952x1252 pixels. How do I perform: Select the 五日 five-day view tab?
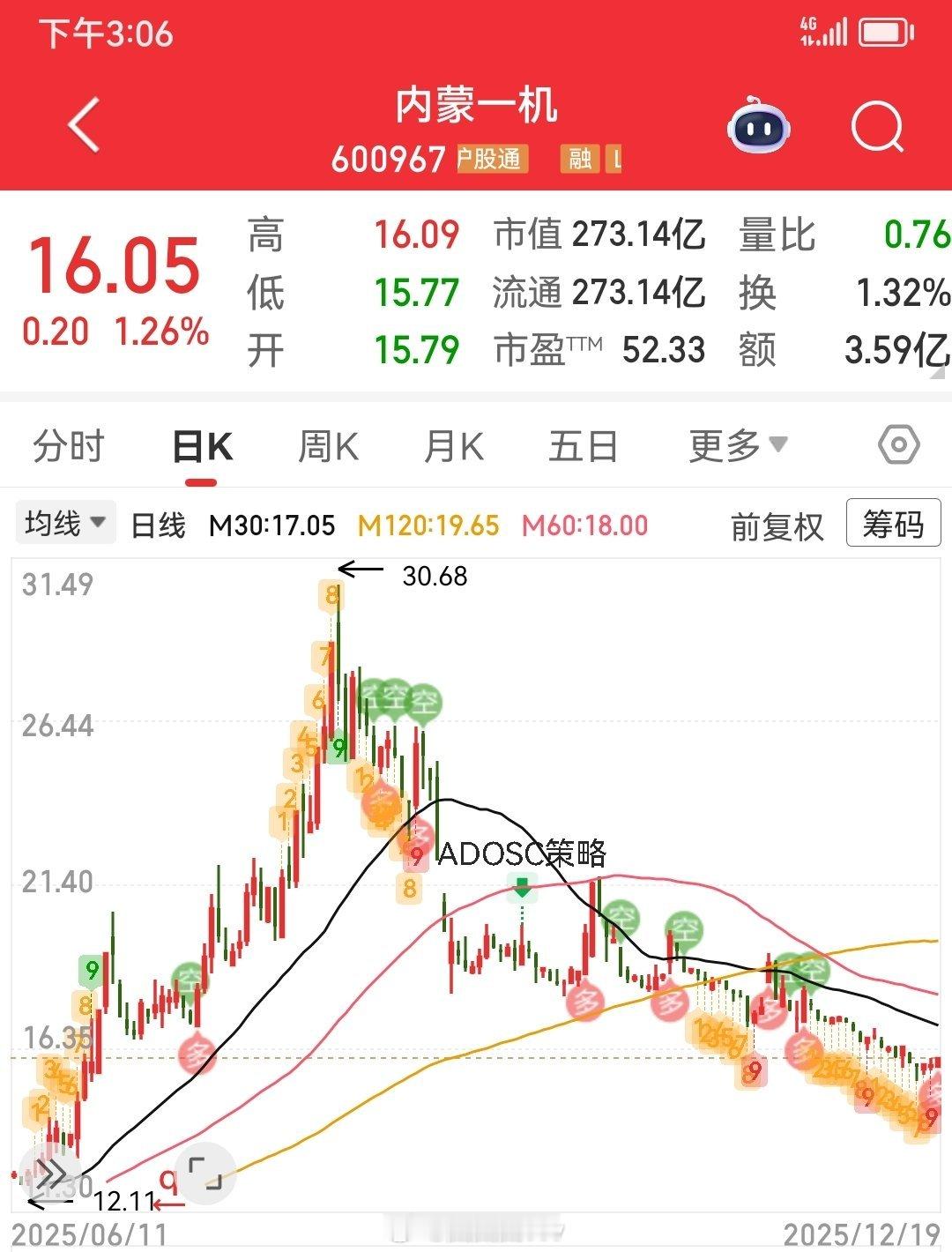[584, 445]
